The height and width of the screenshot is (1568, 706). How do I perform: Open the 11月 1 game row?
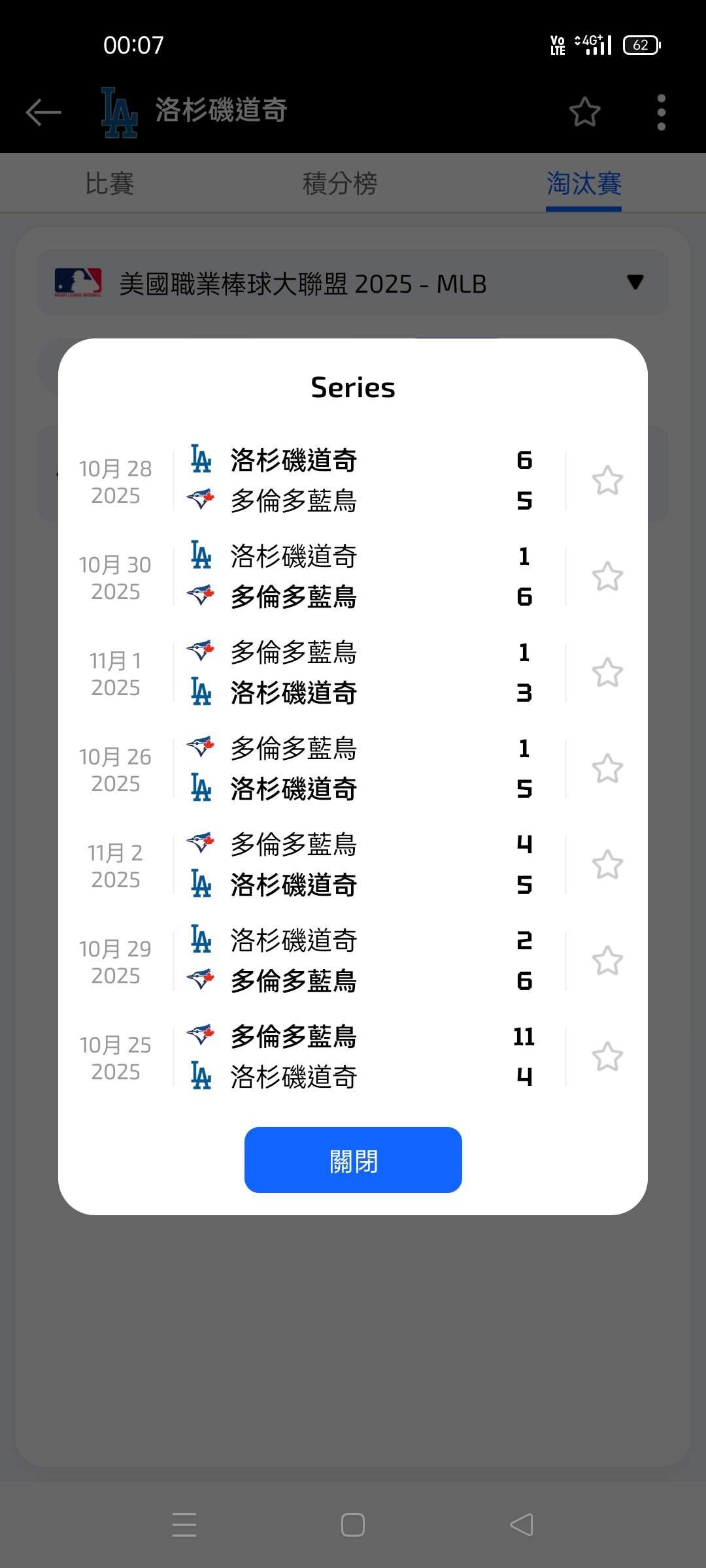[360, 673]
